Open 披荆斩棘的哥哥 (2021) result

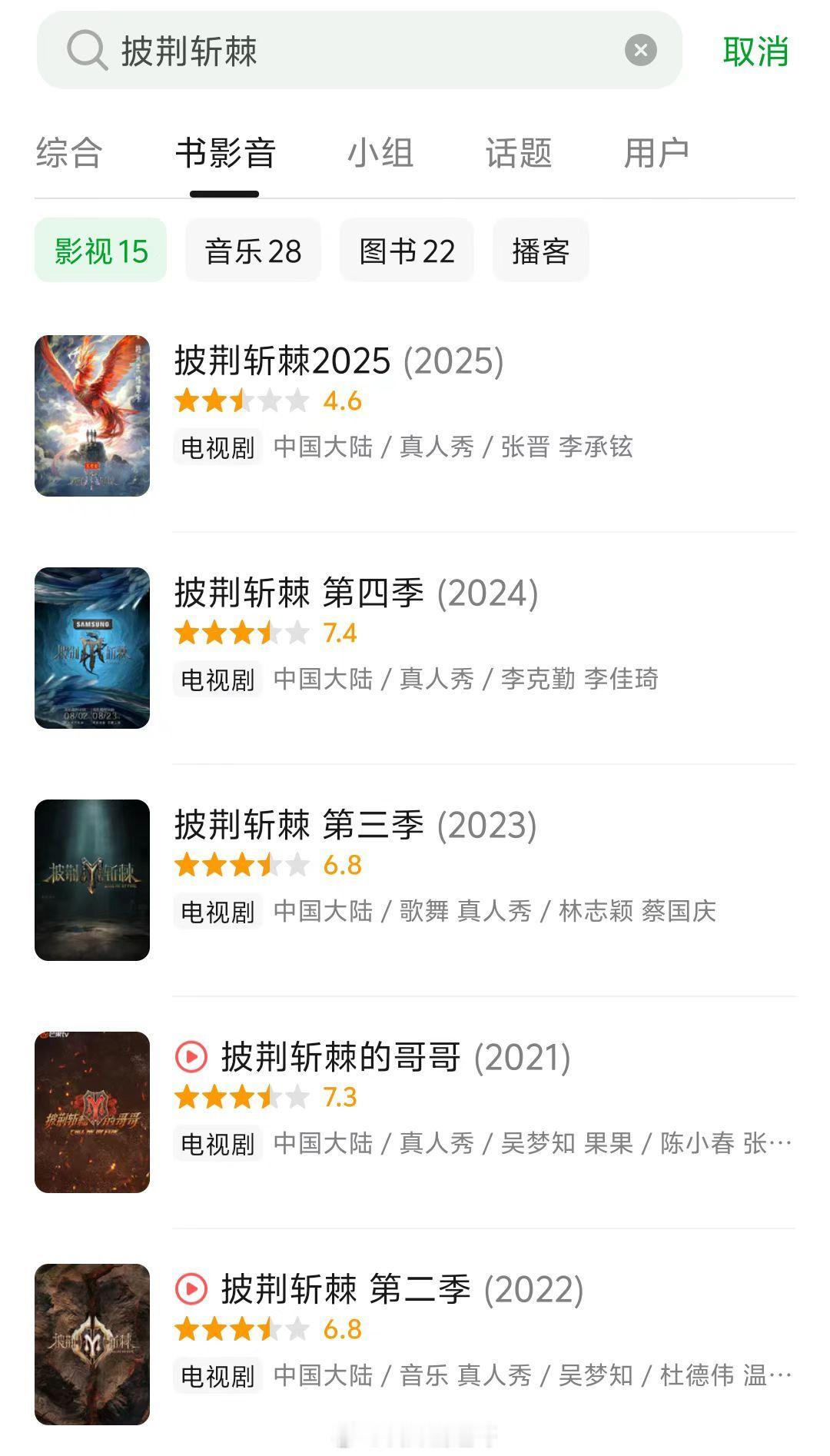pyautogui.click(x=395, y=1058)
